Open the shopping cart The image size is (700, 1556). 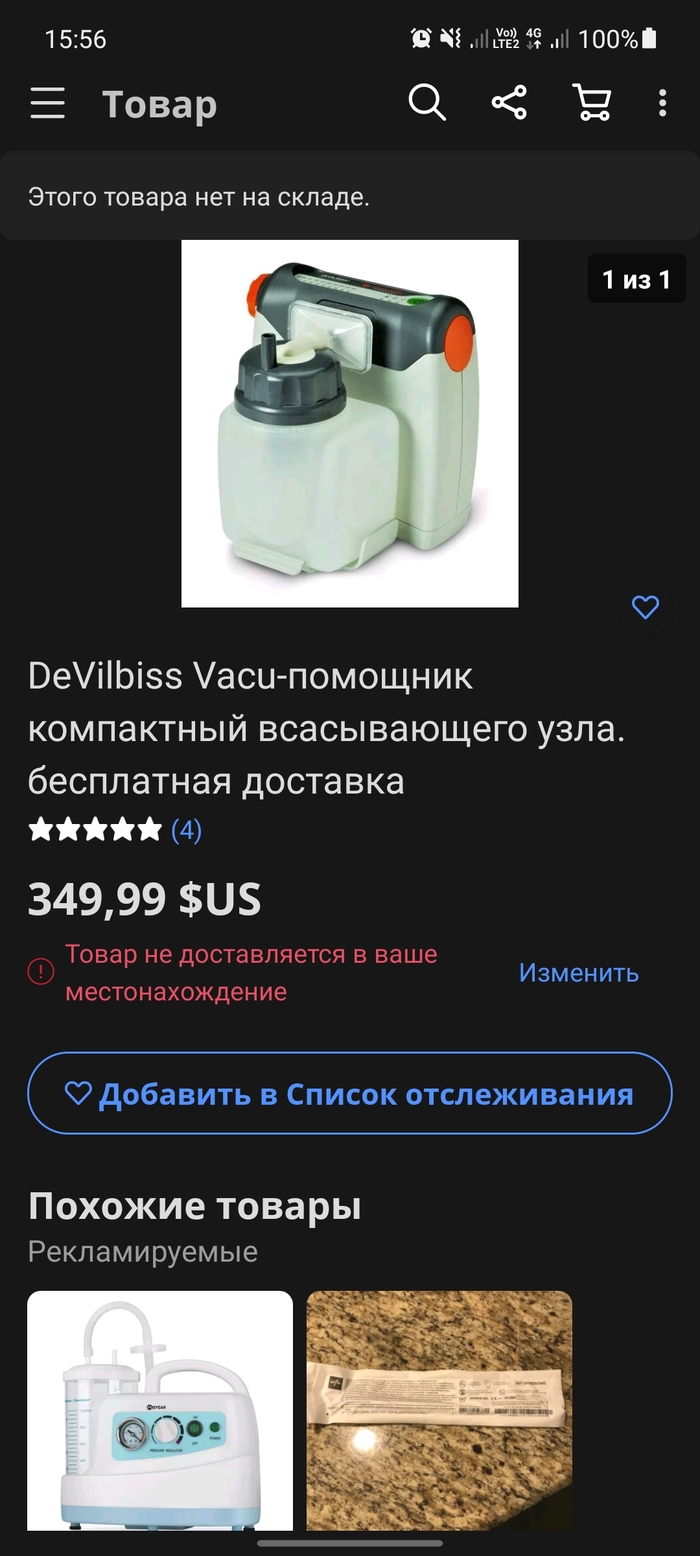tap(591, 103)
